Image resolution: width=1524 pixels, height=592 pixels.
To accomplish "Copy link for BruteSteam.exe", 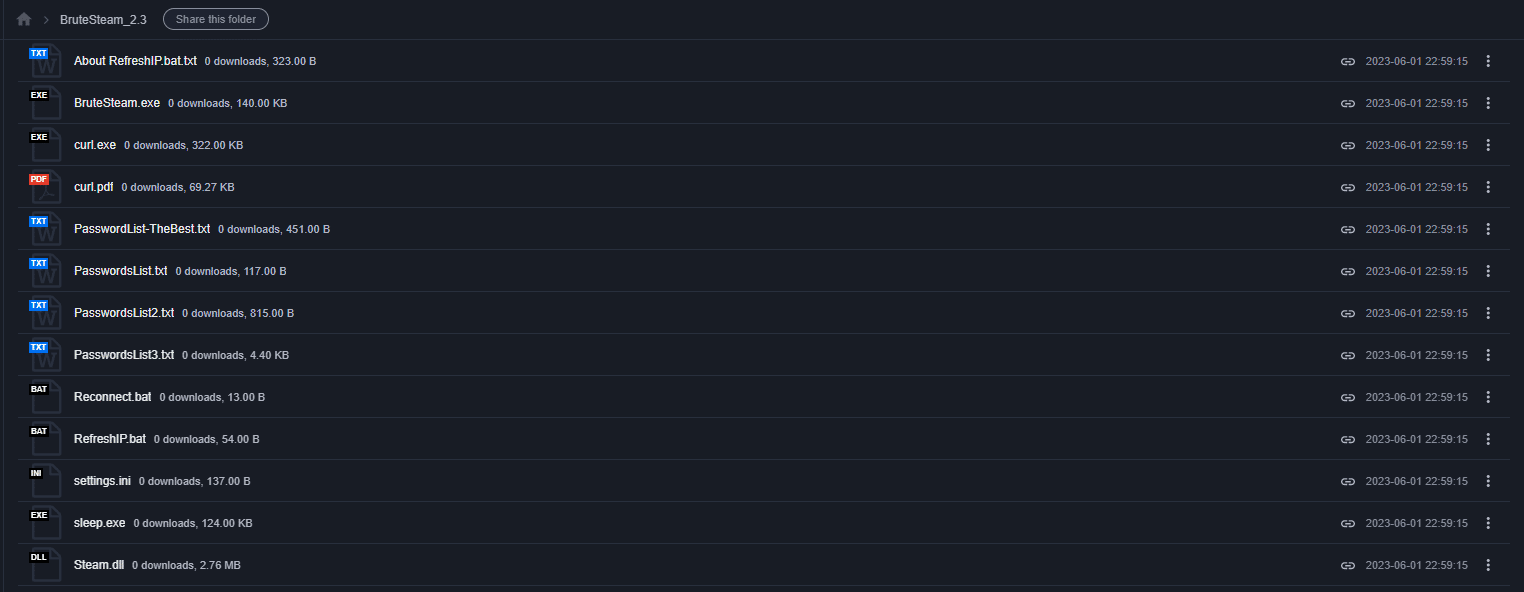I will point(1348,103).
